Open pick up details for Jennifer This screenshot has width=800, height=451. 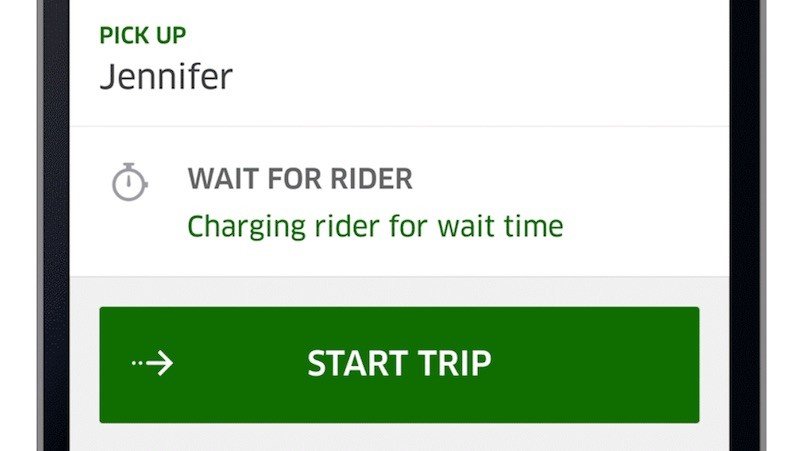(166, 76)
